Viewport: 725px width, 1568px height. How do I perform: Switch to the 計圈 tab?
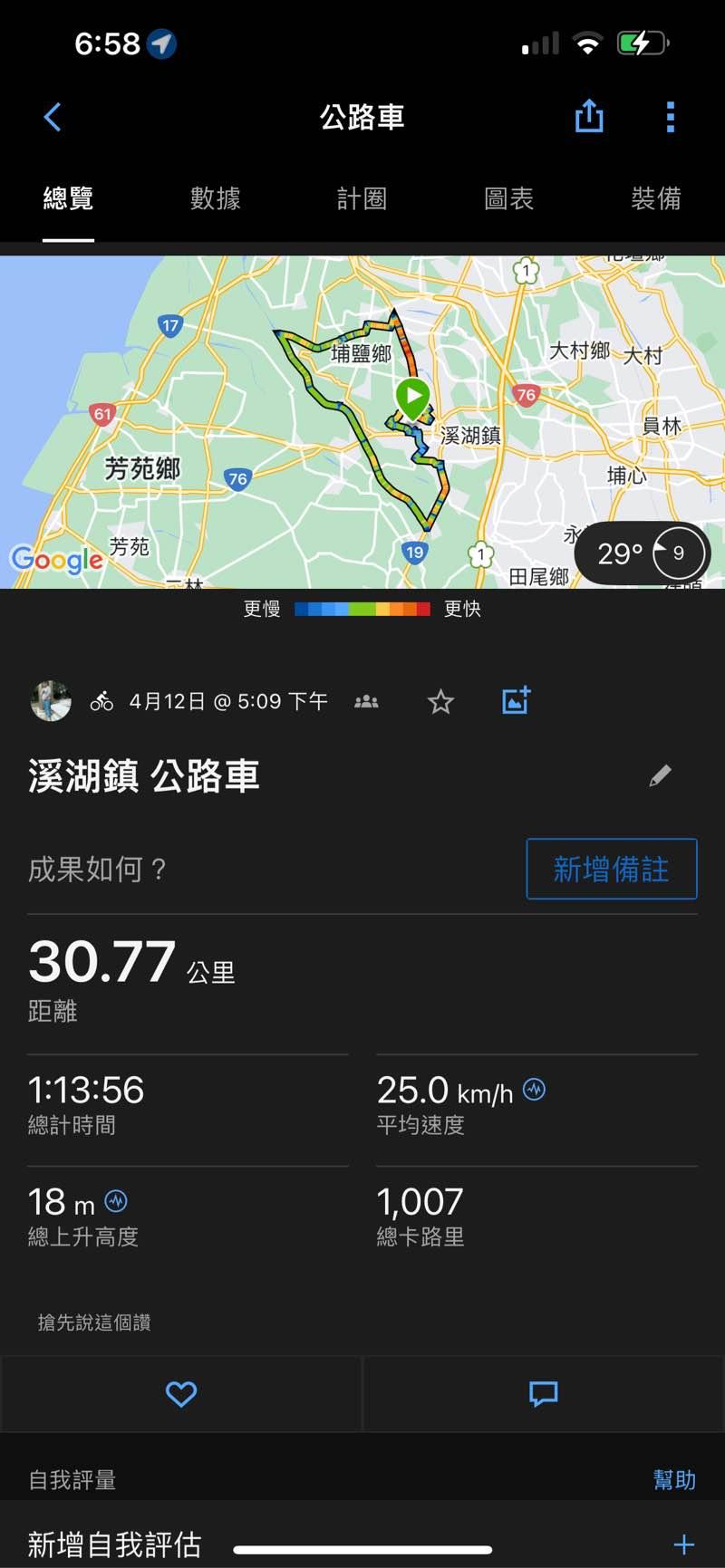[x=362, y=198]
